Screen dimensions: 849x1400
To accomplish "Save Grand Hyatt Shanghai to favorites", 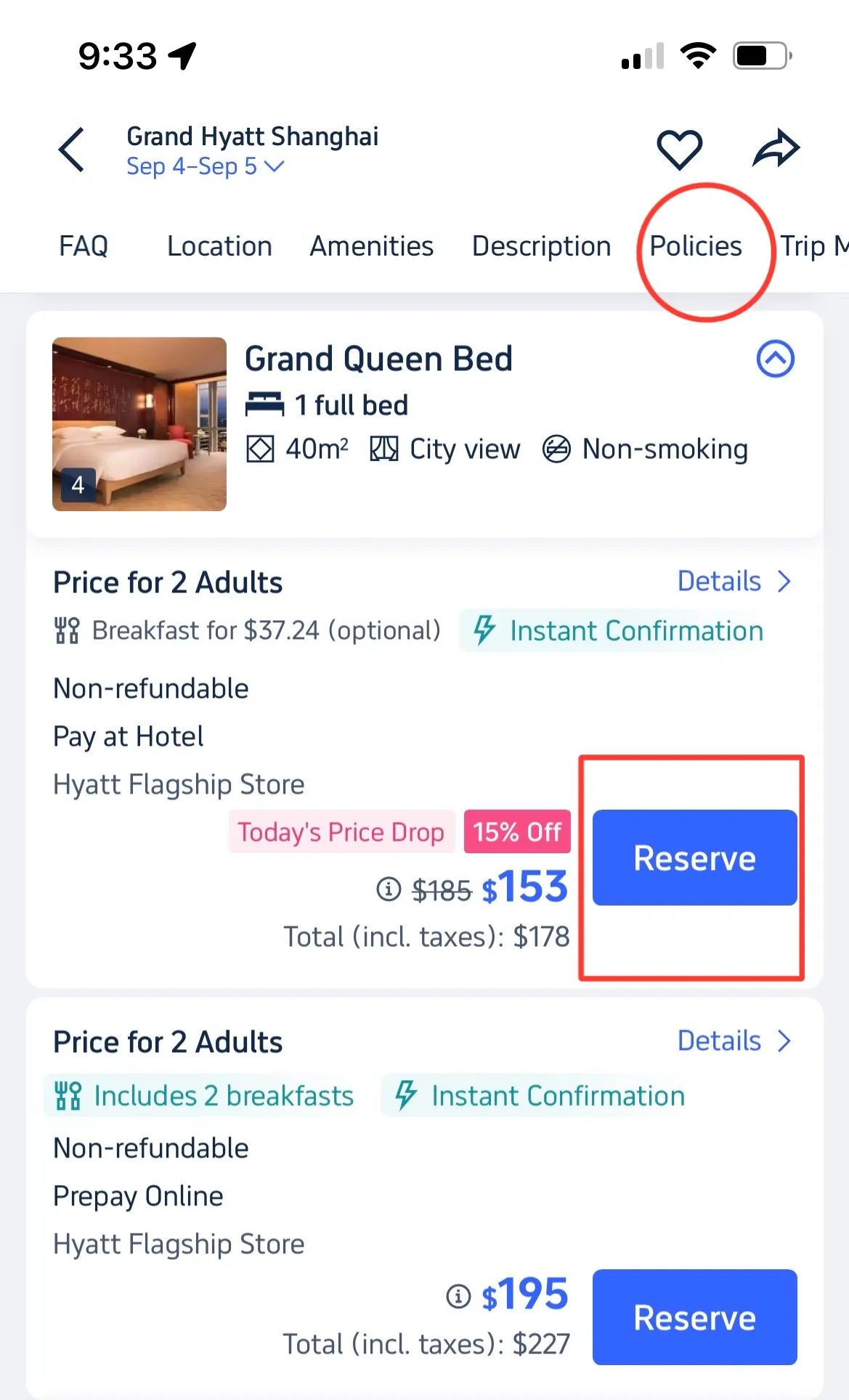I will 679,150.
